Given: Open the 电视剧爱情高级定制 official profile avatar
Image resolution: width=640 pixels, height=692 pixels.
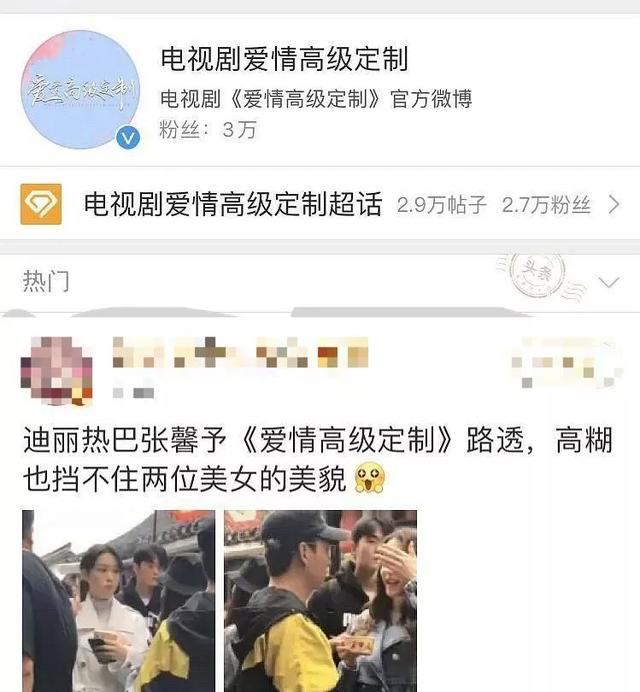Looking at the screenshot, I should (x=78, y=90).
